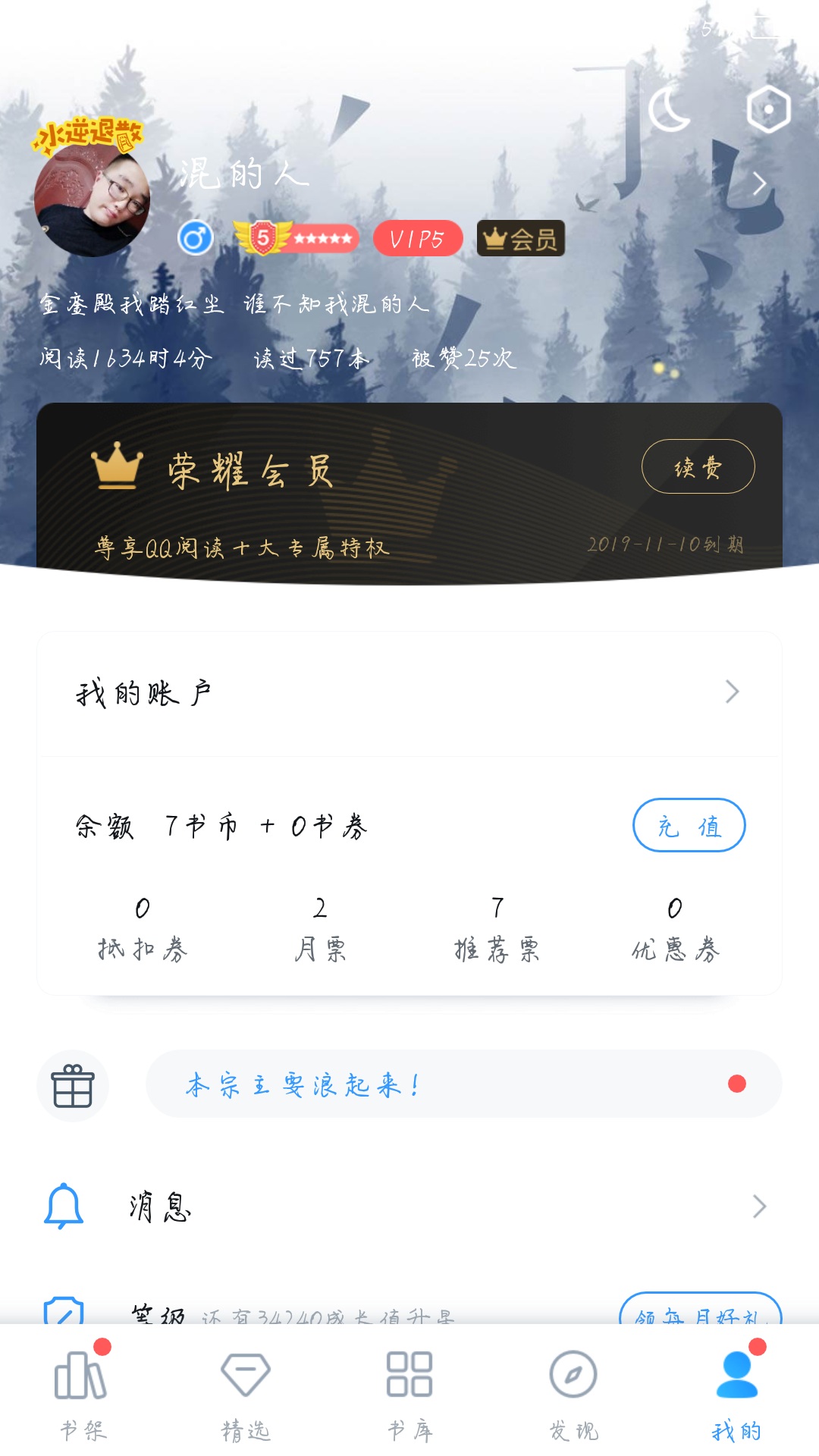This screenshot has width=819, height=1456.
Task: Tap the profile avatar photo
Action: (92, 201)
